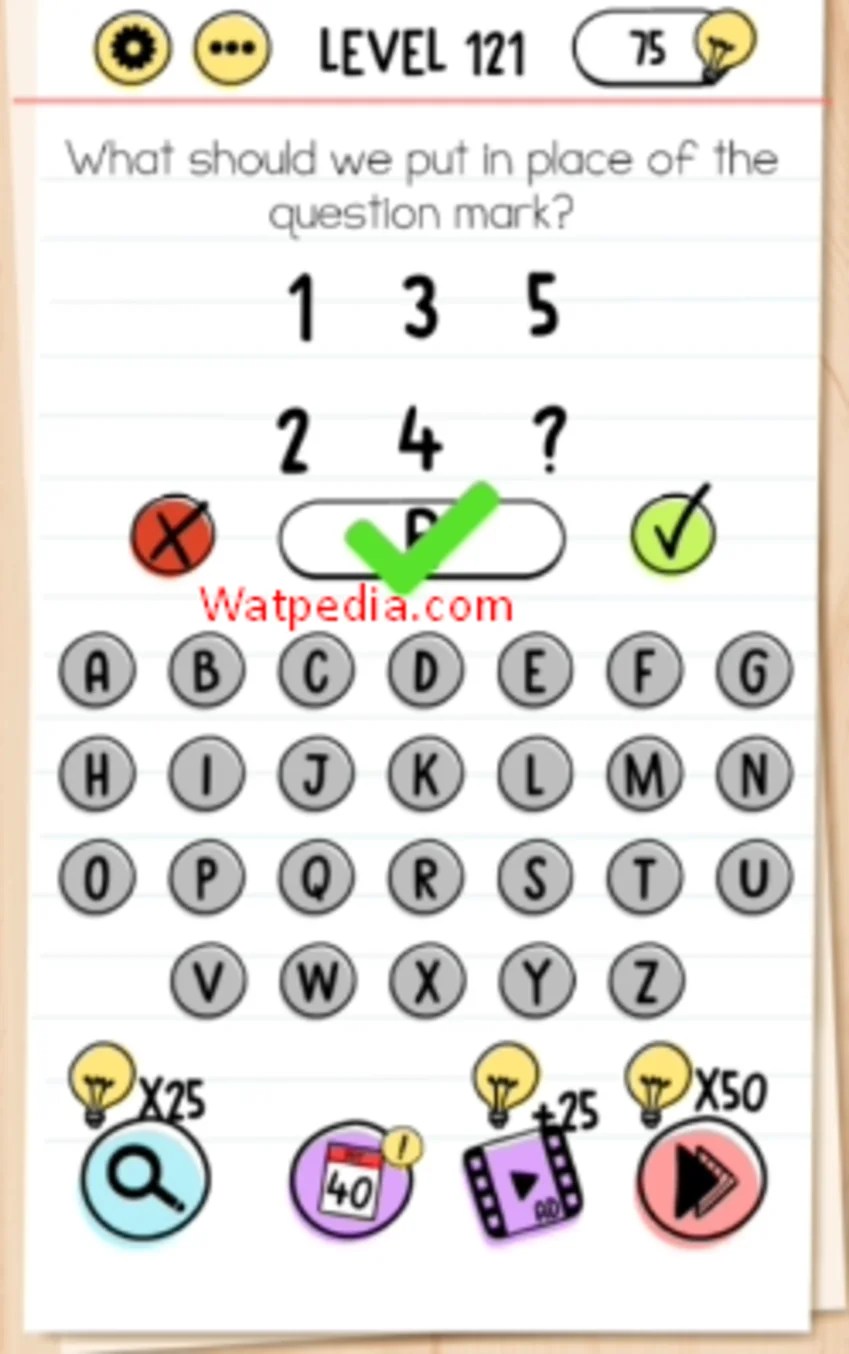Select the letter A button
Screen dimensions: 849x1354
click(x=96, y=672)
